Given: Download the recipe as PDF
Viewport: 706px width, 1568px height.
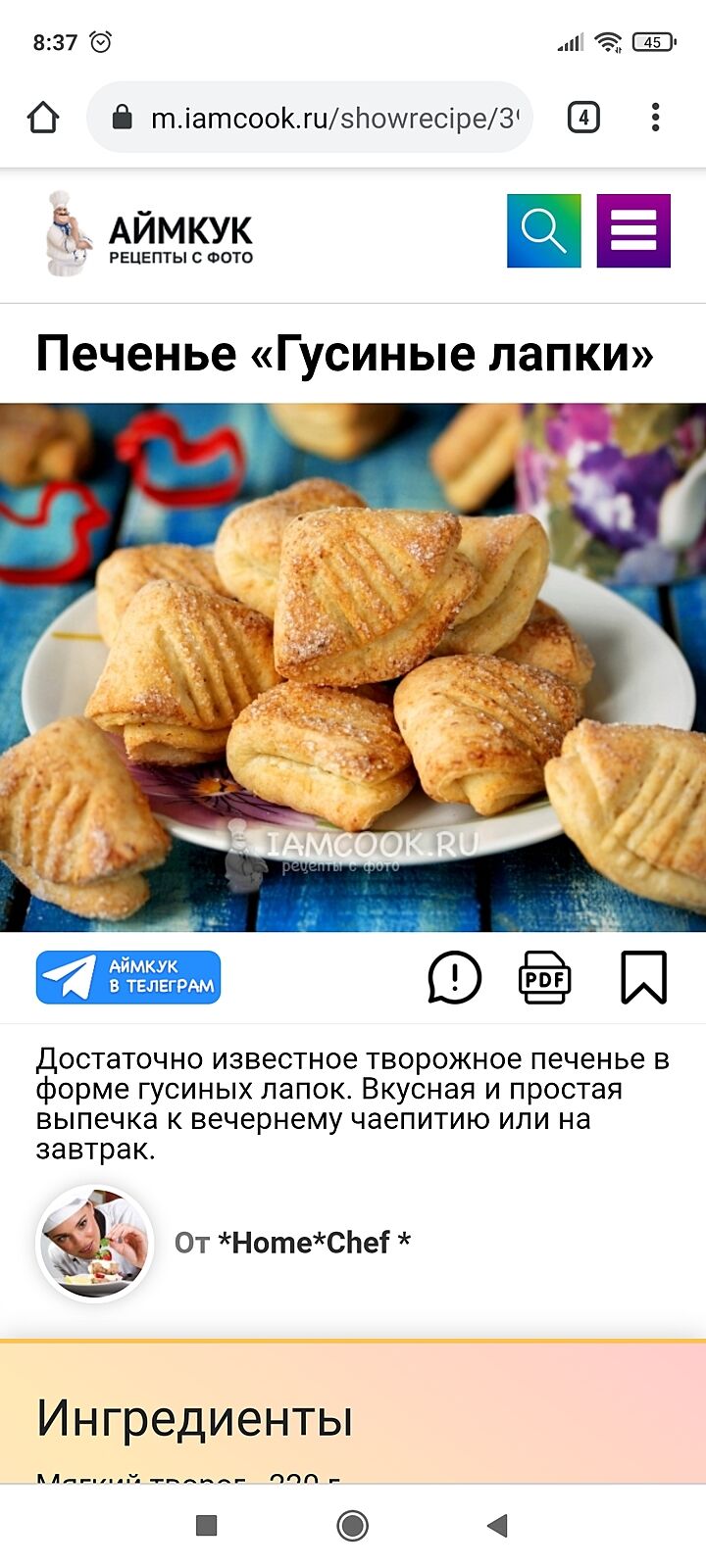Looking at the screenshot, I should (544, 977).
